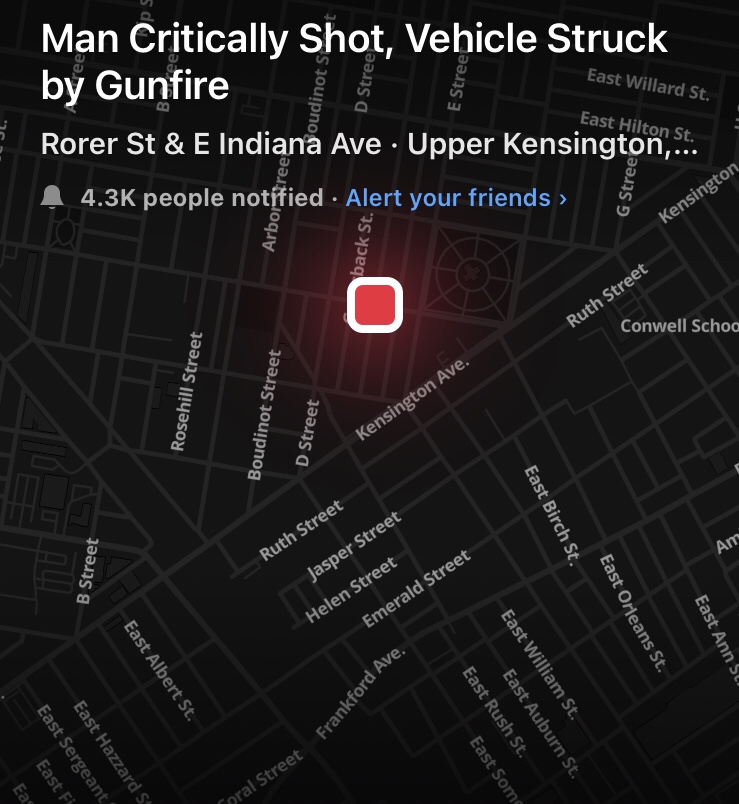
Task: Tap the Alert your friends link
Action: pos(456,198)
